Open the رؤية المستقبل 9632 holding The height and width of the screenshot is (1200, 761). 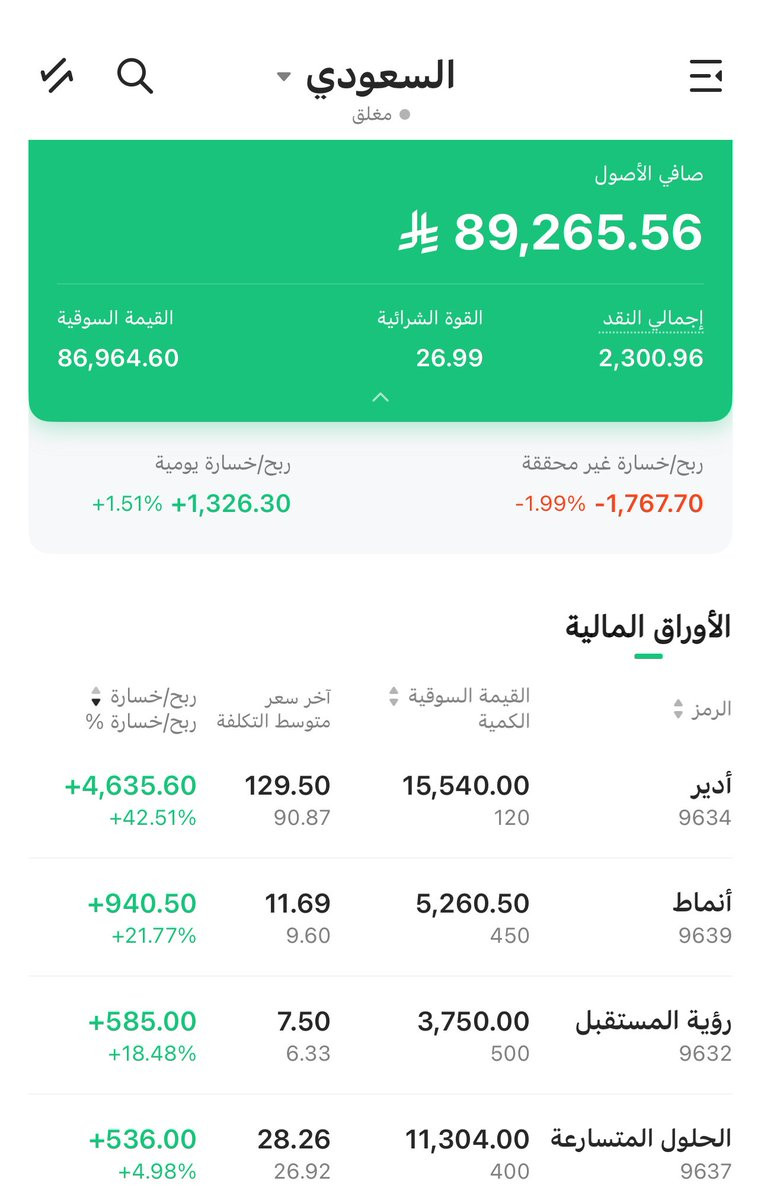tap(380, 1036)
